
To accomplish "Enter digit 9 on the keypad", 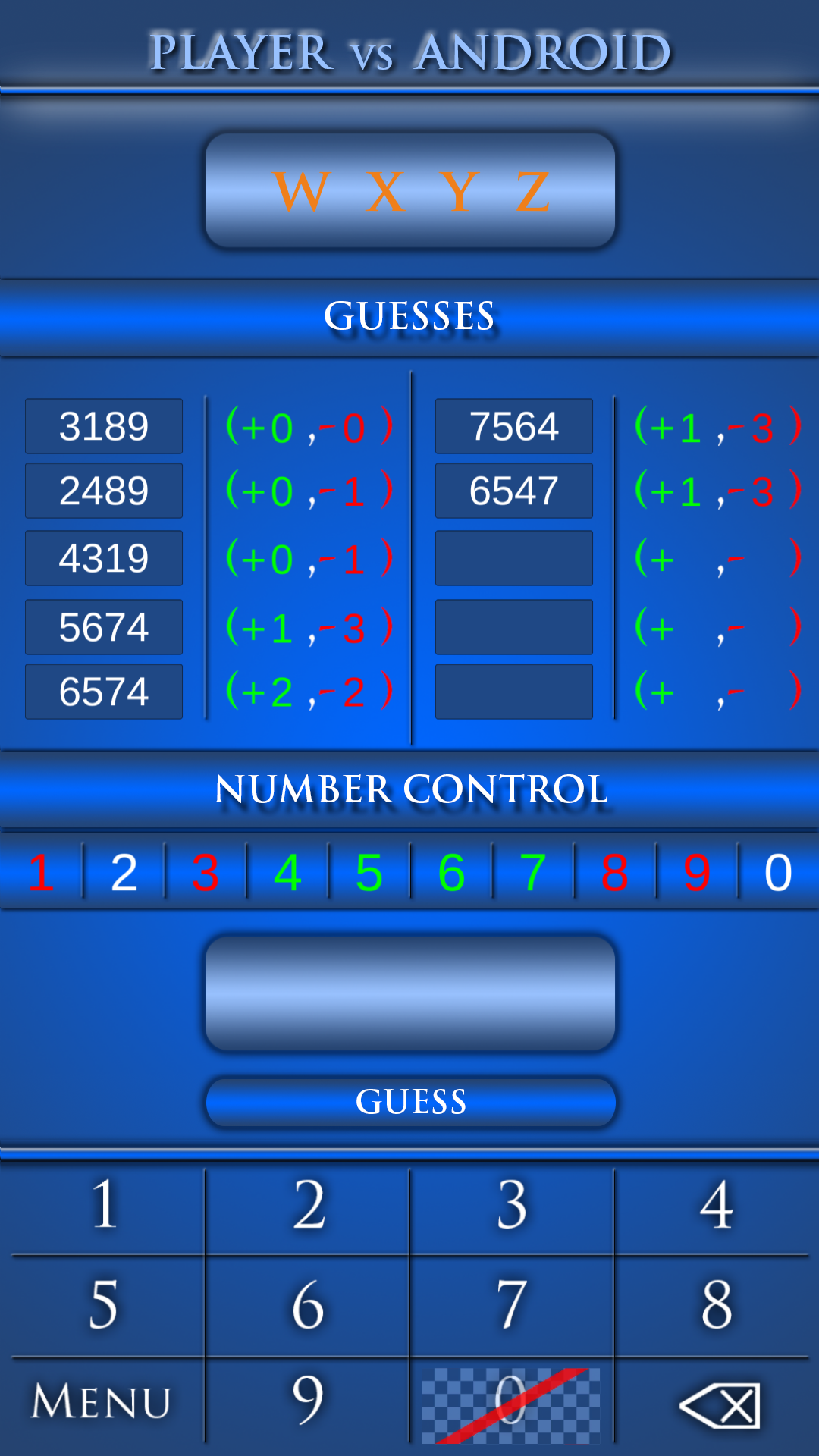I will click(x=309, y=1401).
